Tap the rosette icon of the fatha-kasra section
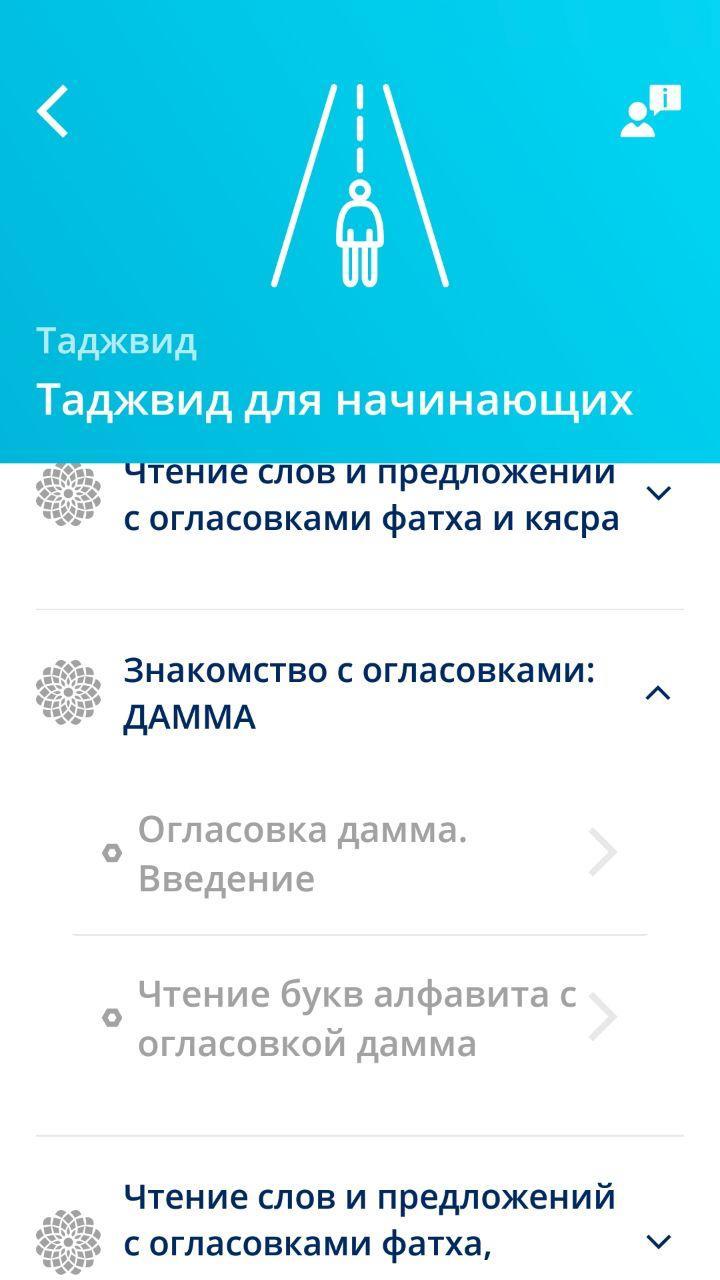This screenshot has width=720, height=1280. (x=65, y=493)
